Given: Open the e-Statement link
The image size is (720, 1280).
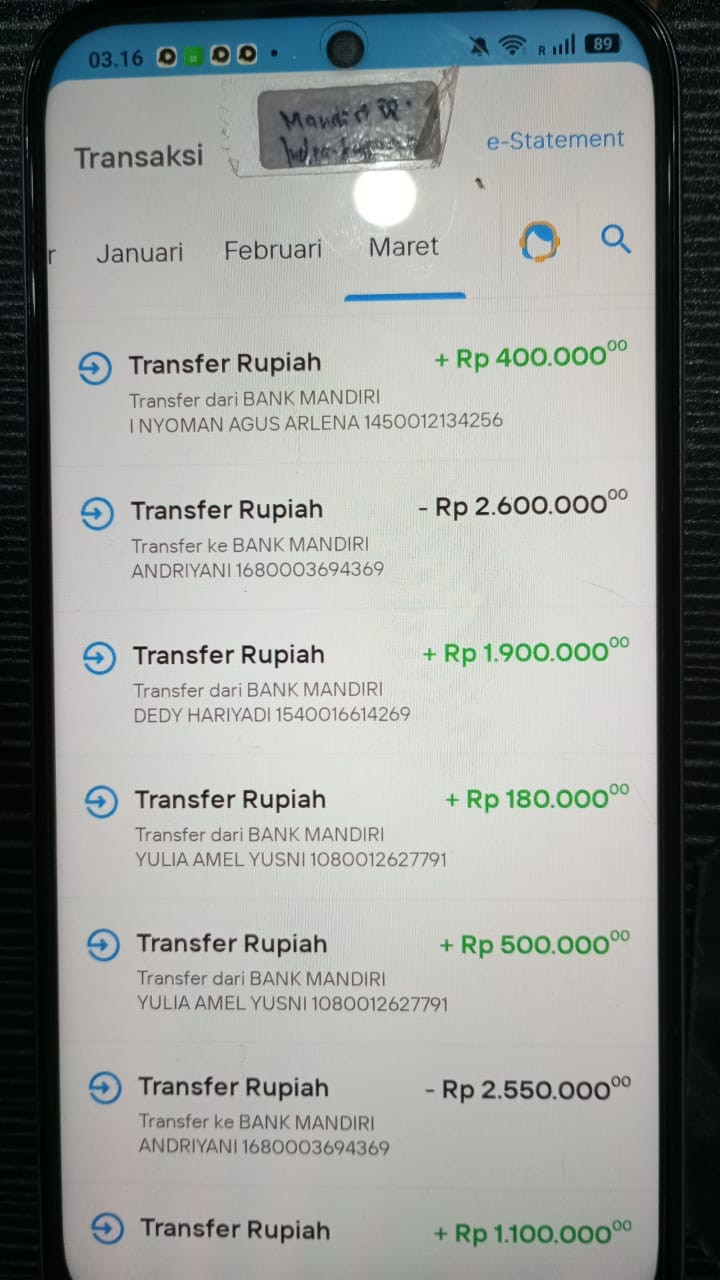Looking at the screenshot, I should 555,141.
